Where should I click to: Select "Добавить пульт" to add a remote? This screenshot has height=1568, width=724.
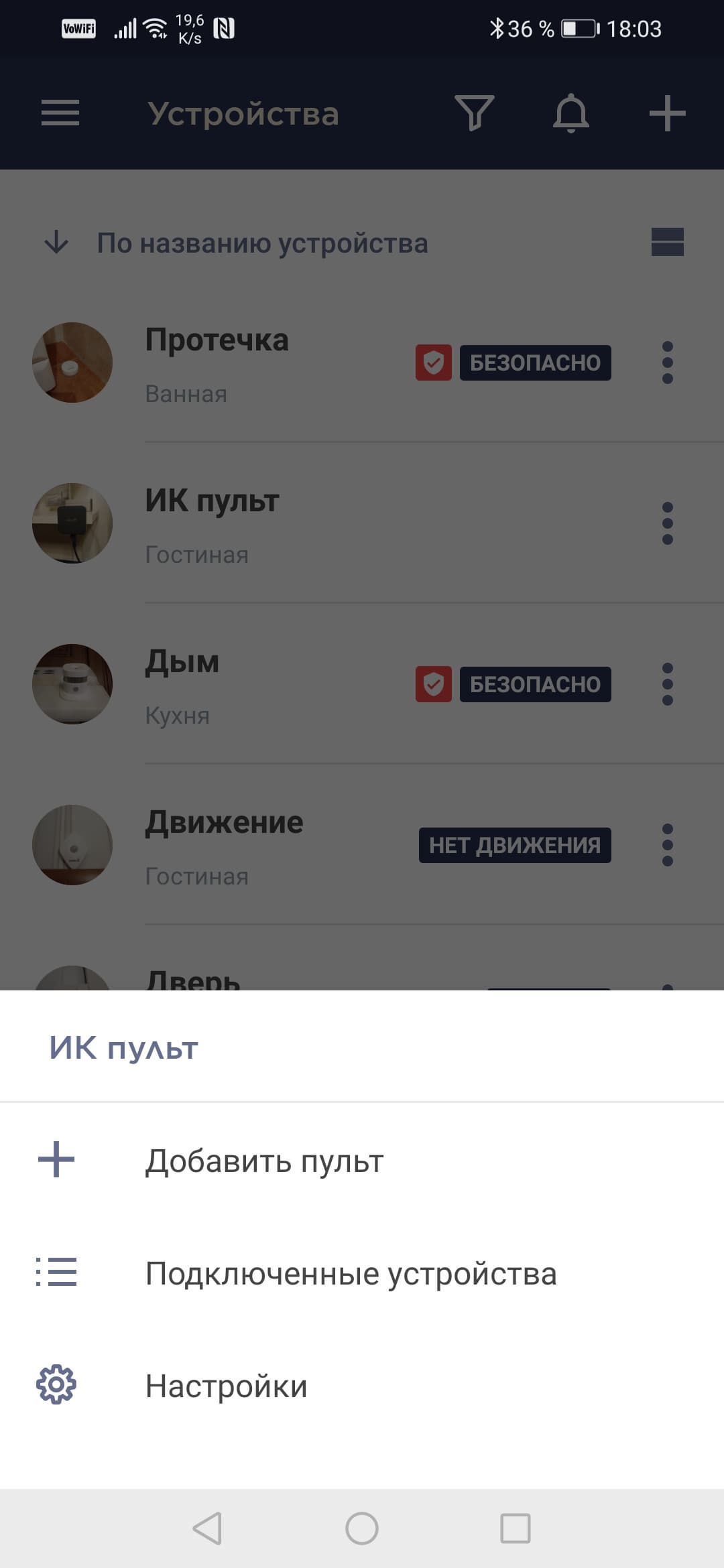pyautogui.click(x=264, y=1161)
